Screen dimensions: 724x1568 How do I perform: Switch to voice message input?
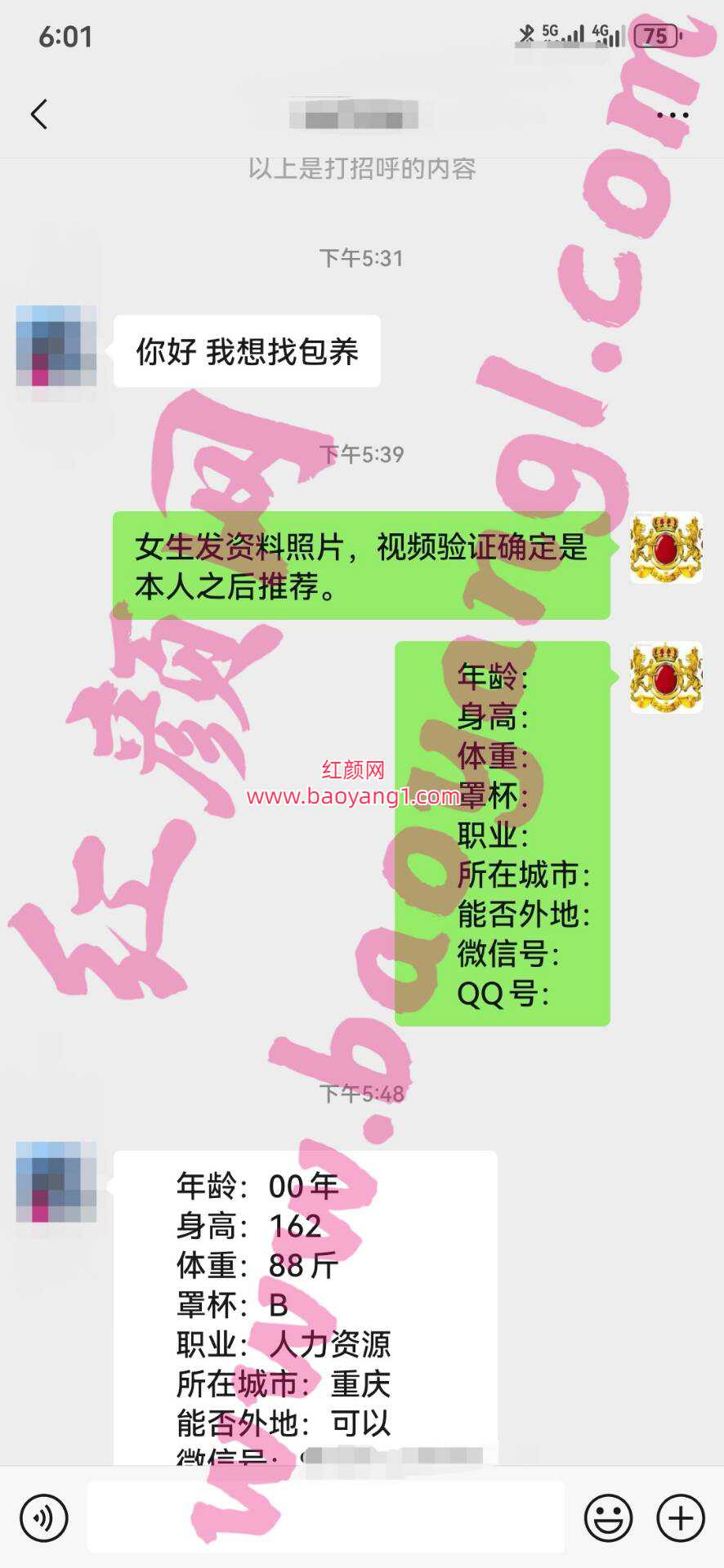point(44,1518)
